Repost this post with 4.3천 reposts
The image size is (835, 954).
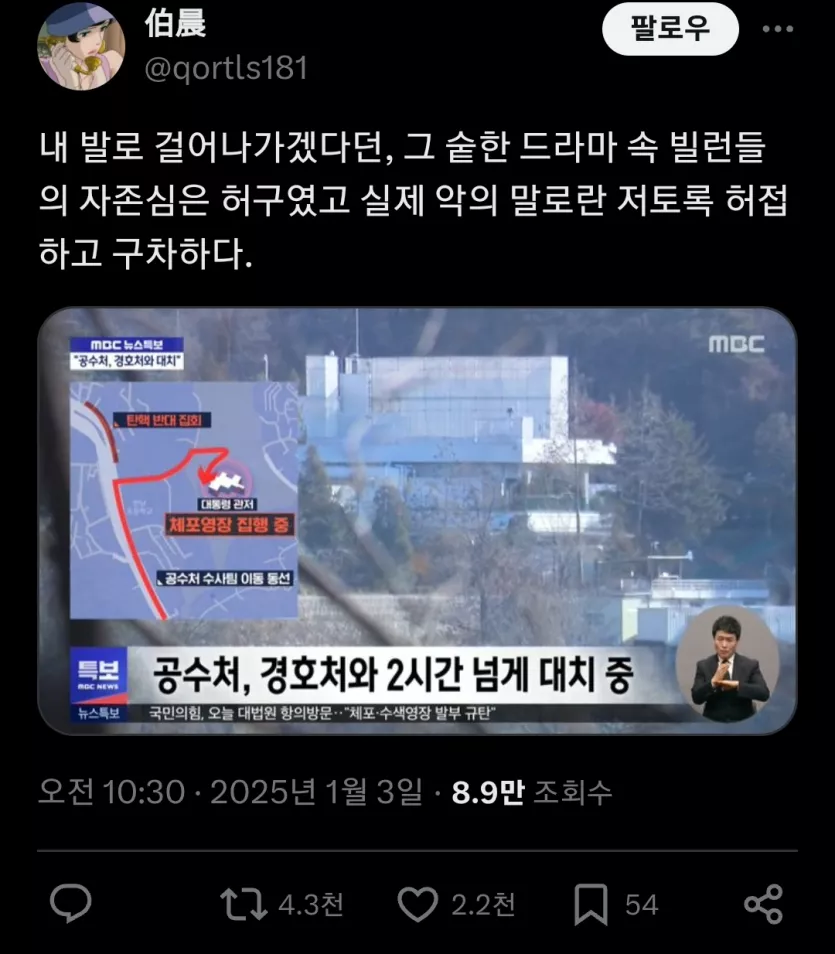(x=244, y=905)
